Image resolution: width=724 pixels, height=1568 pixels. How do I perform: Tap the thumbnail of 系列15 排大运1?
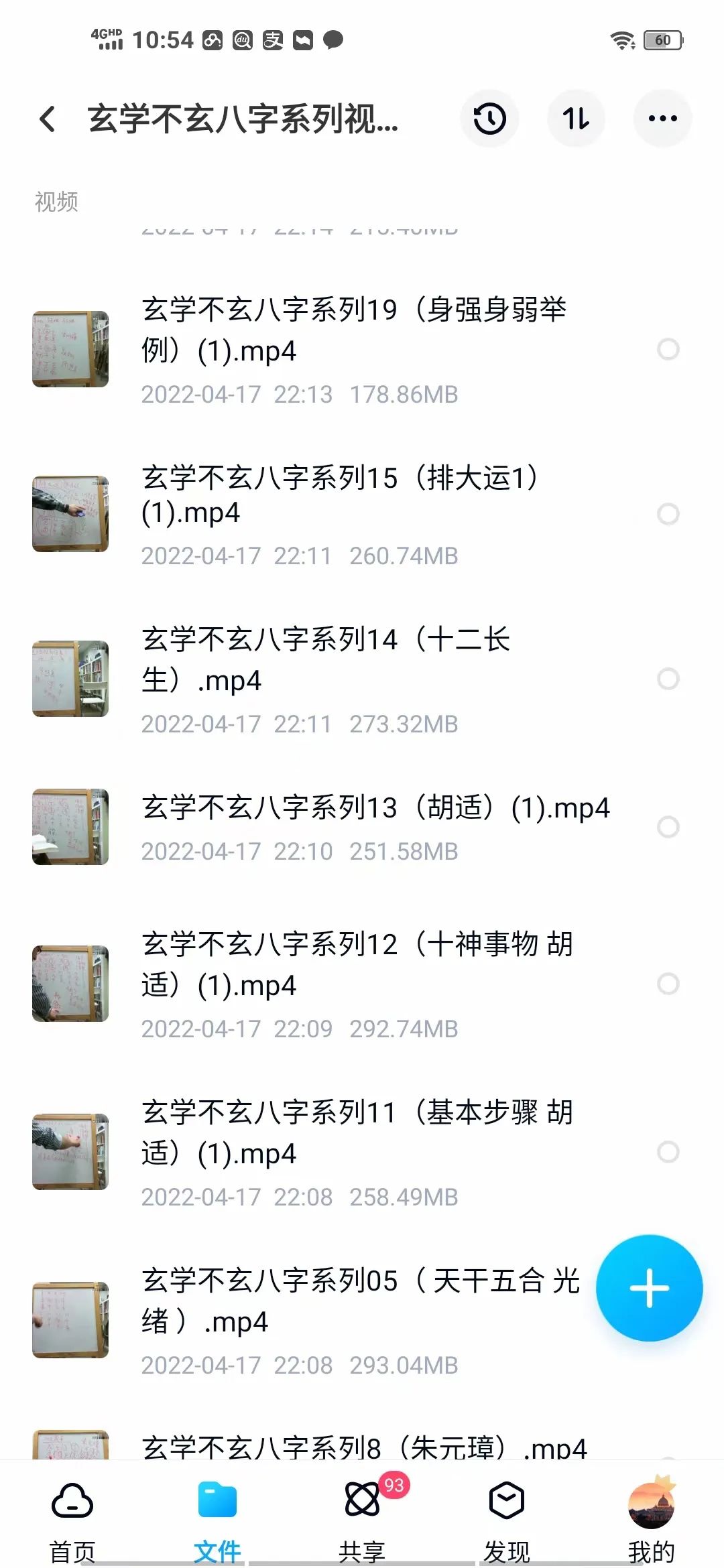70,513
